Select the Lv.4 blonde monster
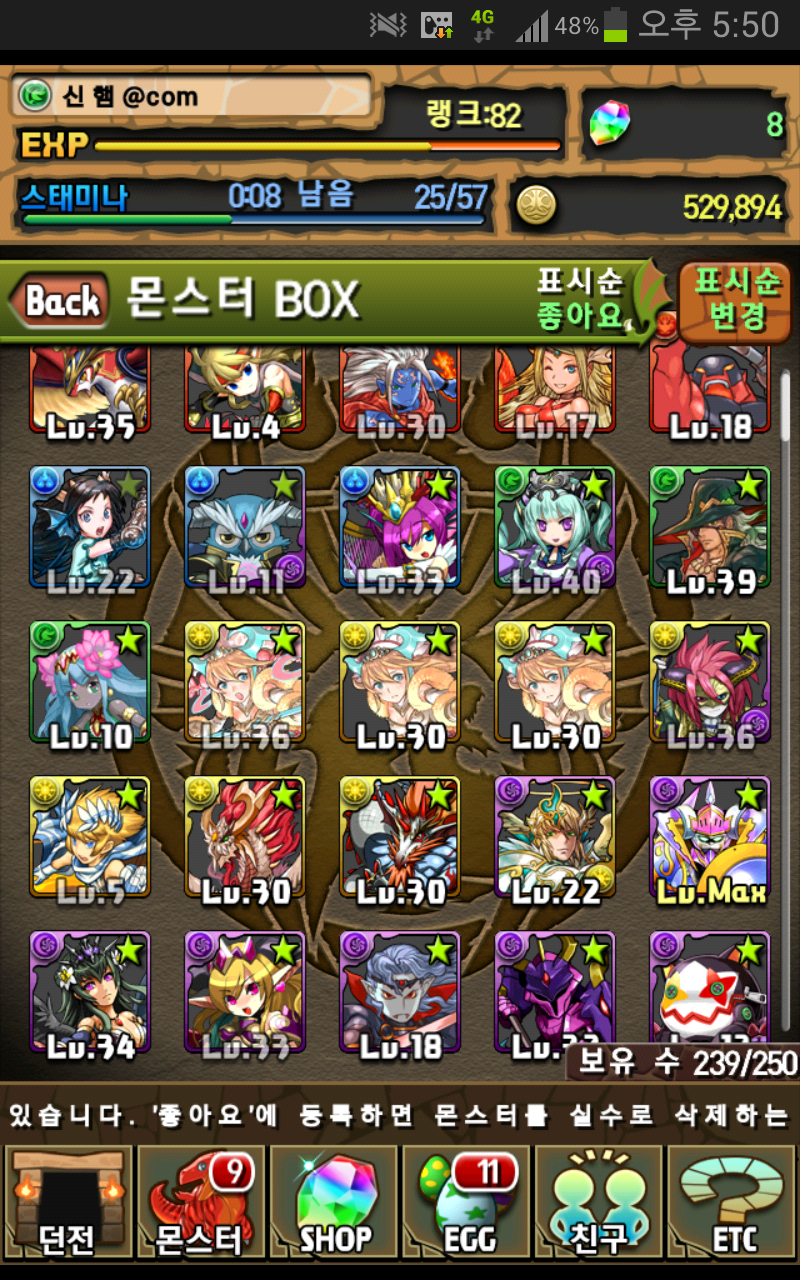Image resolution: width=800 pixels, height=1280 pixels. point(245,392)
